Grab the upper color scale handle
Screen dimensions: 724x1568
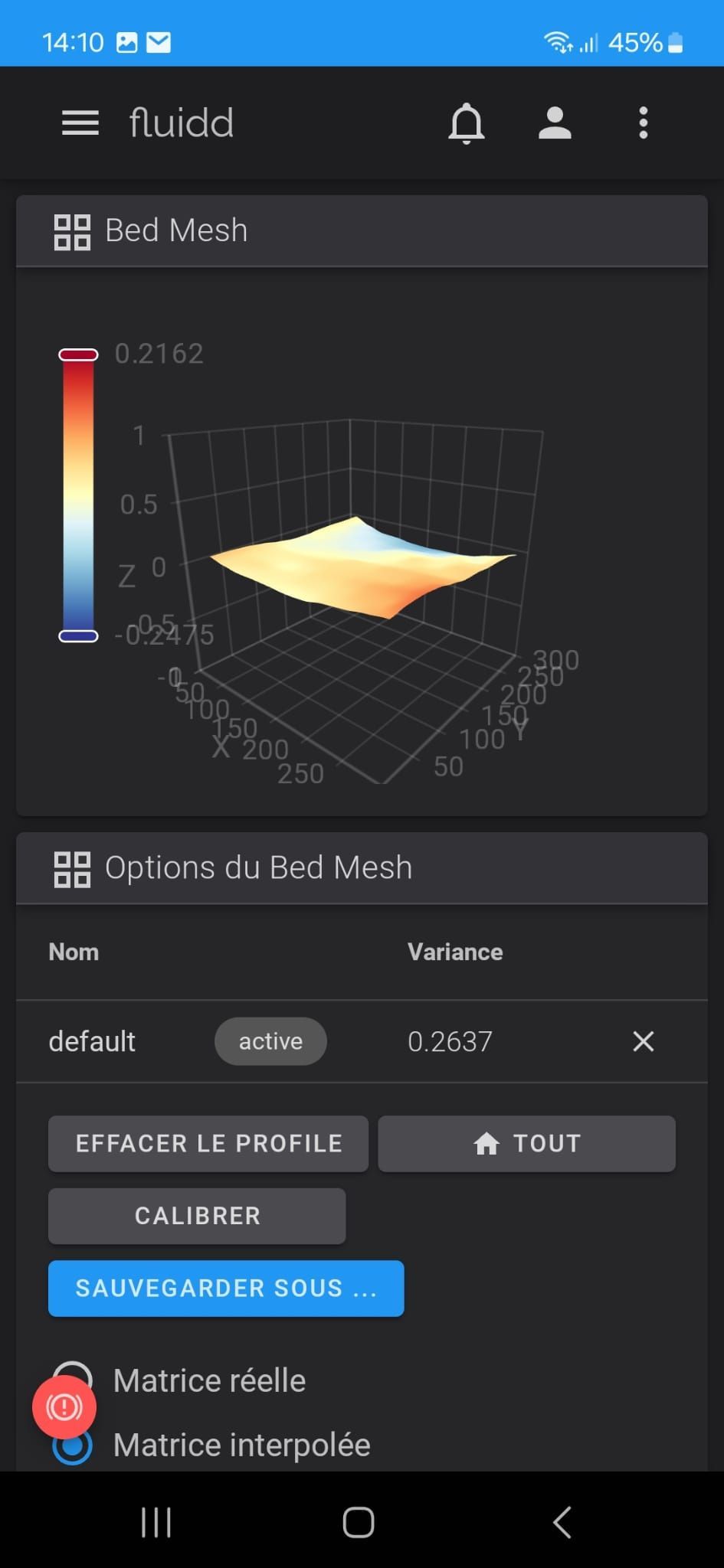click(x=78, y=354)
